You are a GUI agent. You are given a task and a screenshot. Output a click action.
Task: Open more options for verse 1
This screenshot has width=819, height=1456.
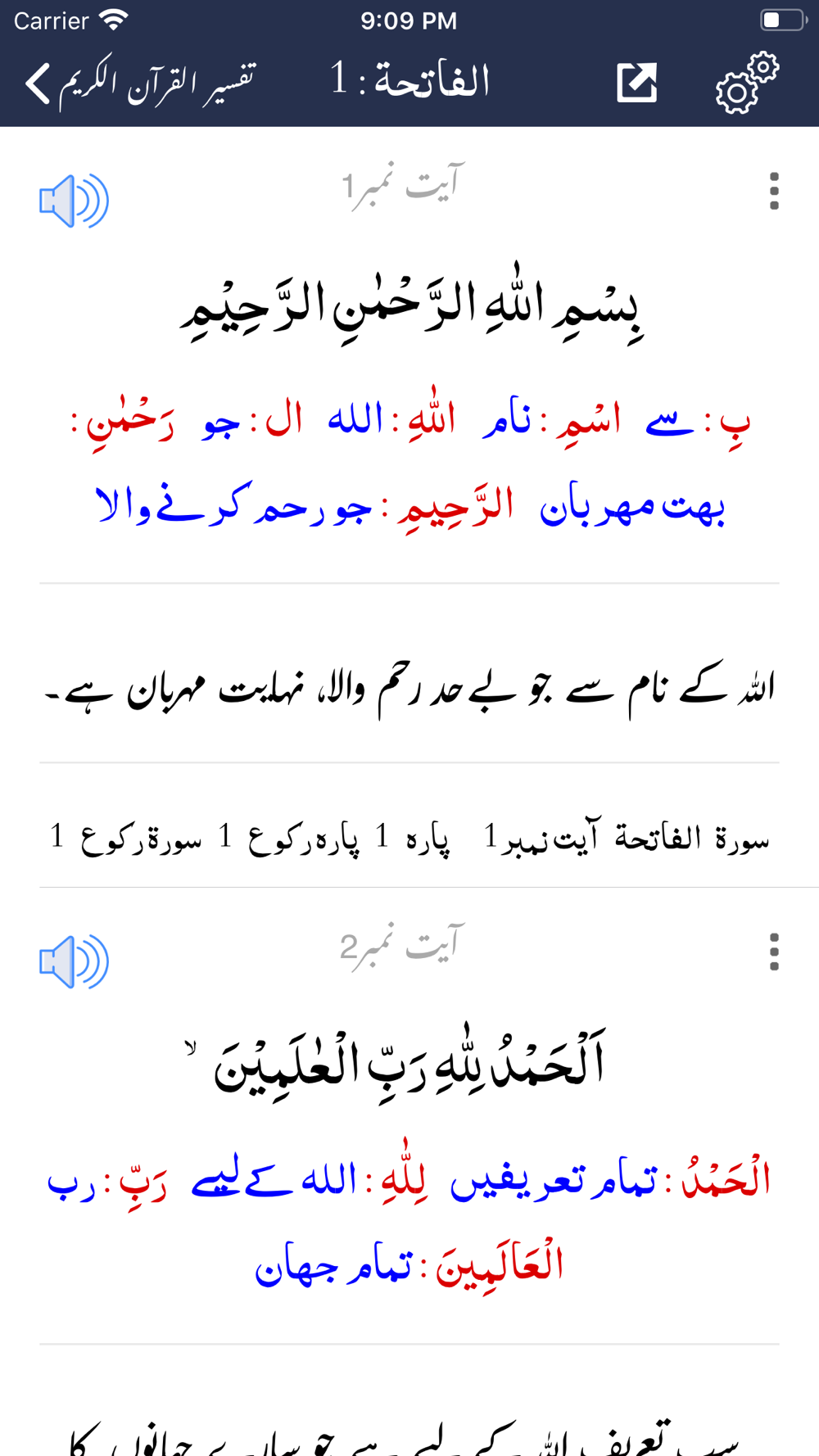coord(774,192)
